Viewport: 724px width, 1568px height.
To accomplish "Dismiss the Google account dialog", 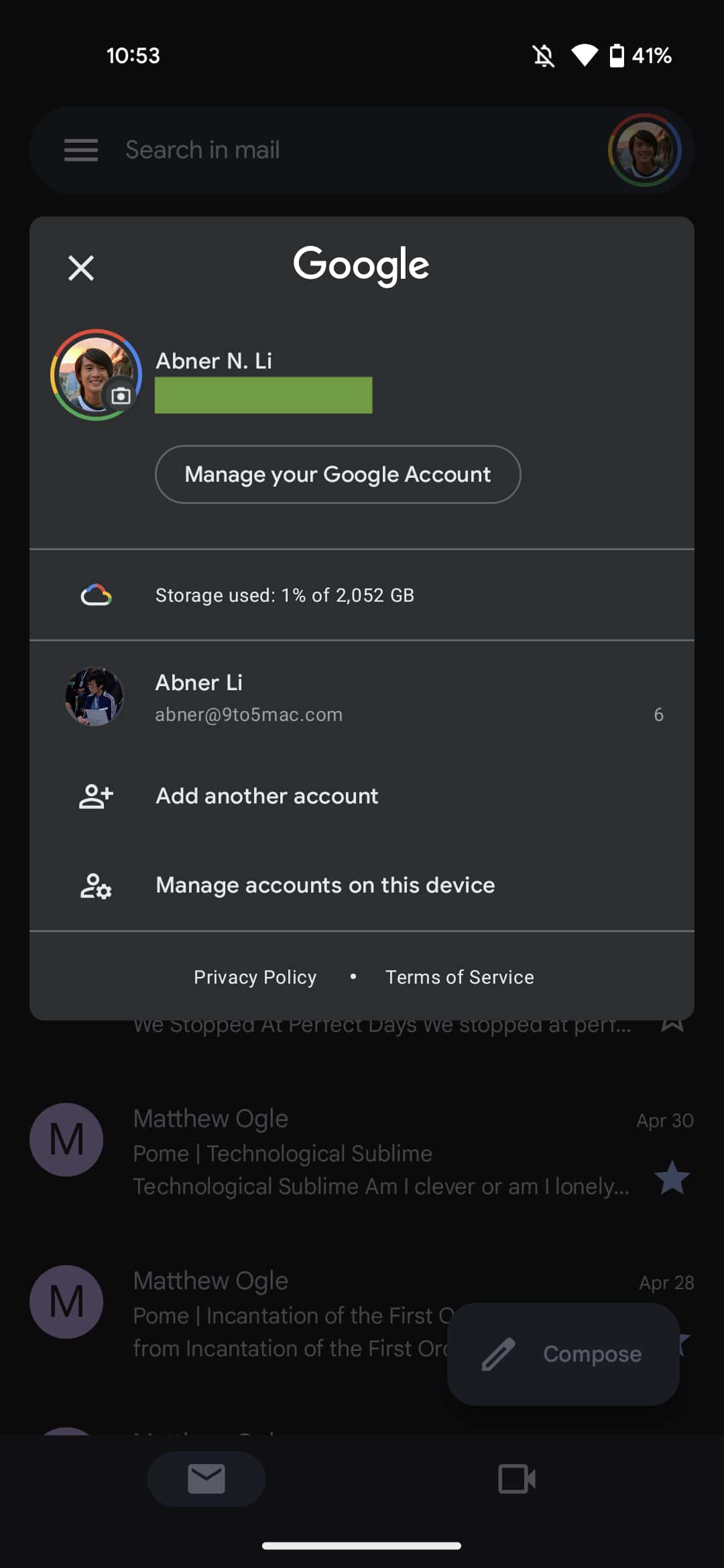I will [x=80, y=267].
